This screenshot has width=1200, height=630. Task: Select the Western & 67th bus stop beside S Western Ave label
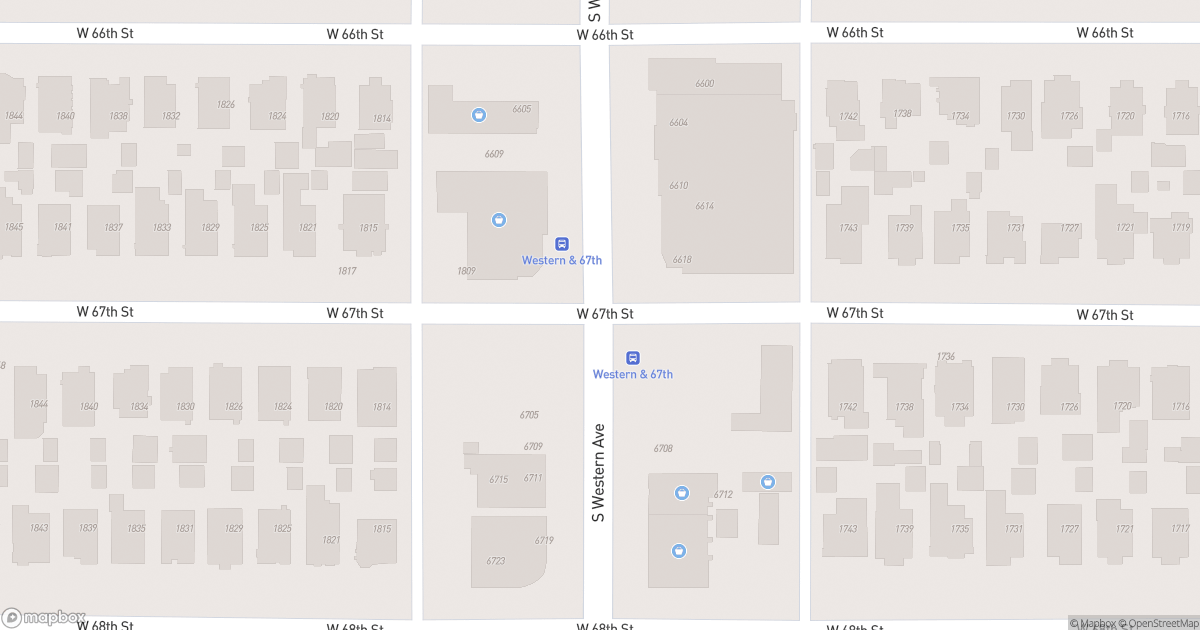(x=633, y=358)
